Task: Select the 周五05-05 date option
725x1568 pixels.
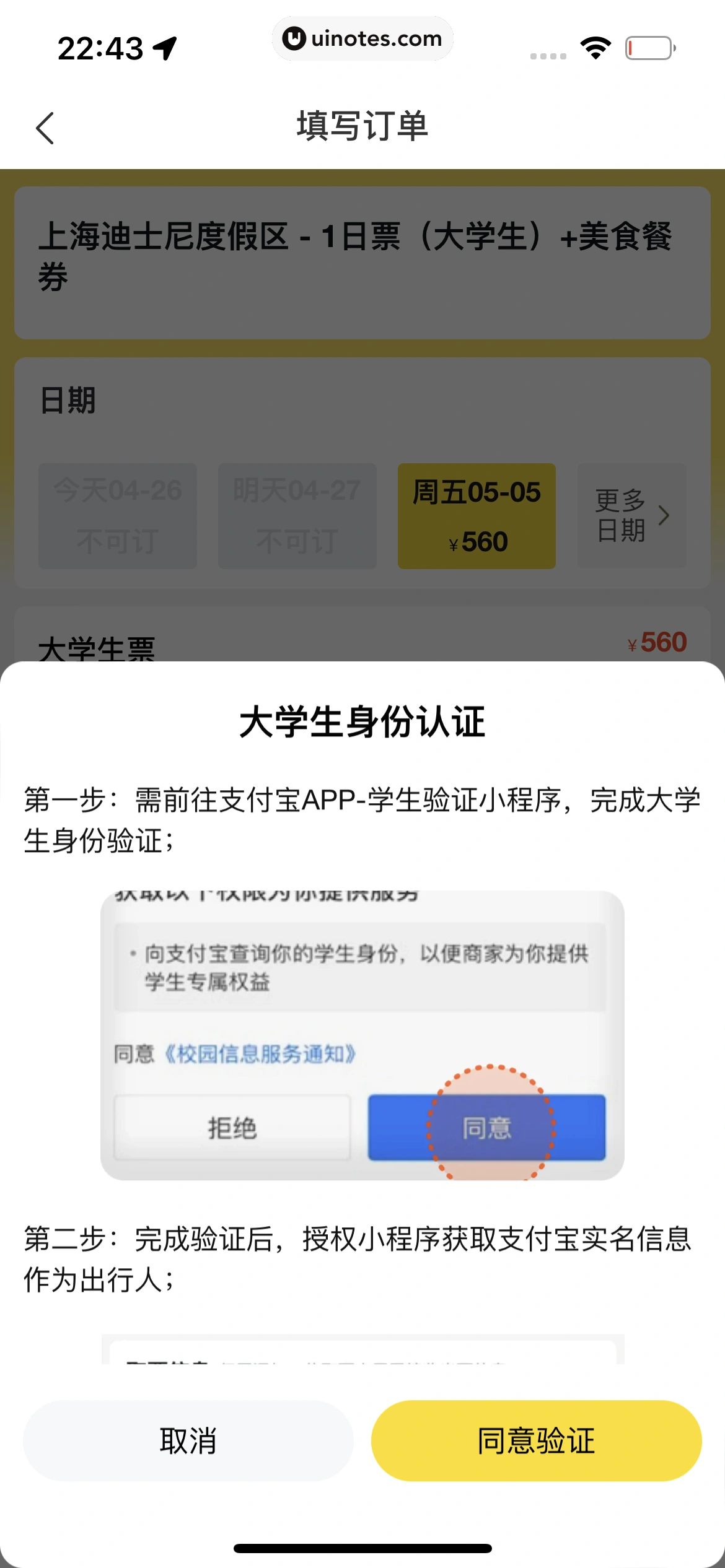Action: (x=477, y=515)
